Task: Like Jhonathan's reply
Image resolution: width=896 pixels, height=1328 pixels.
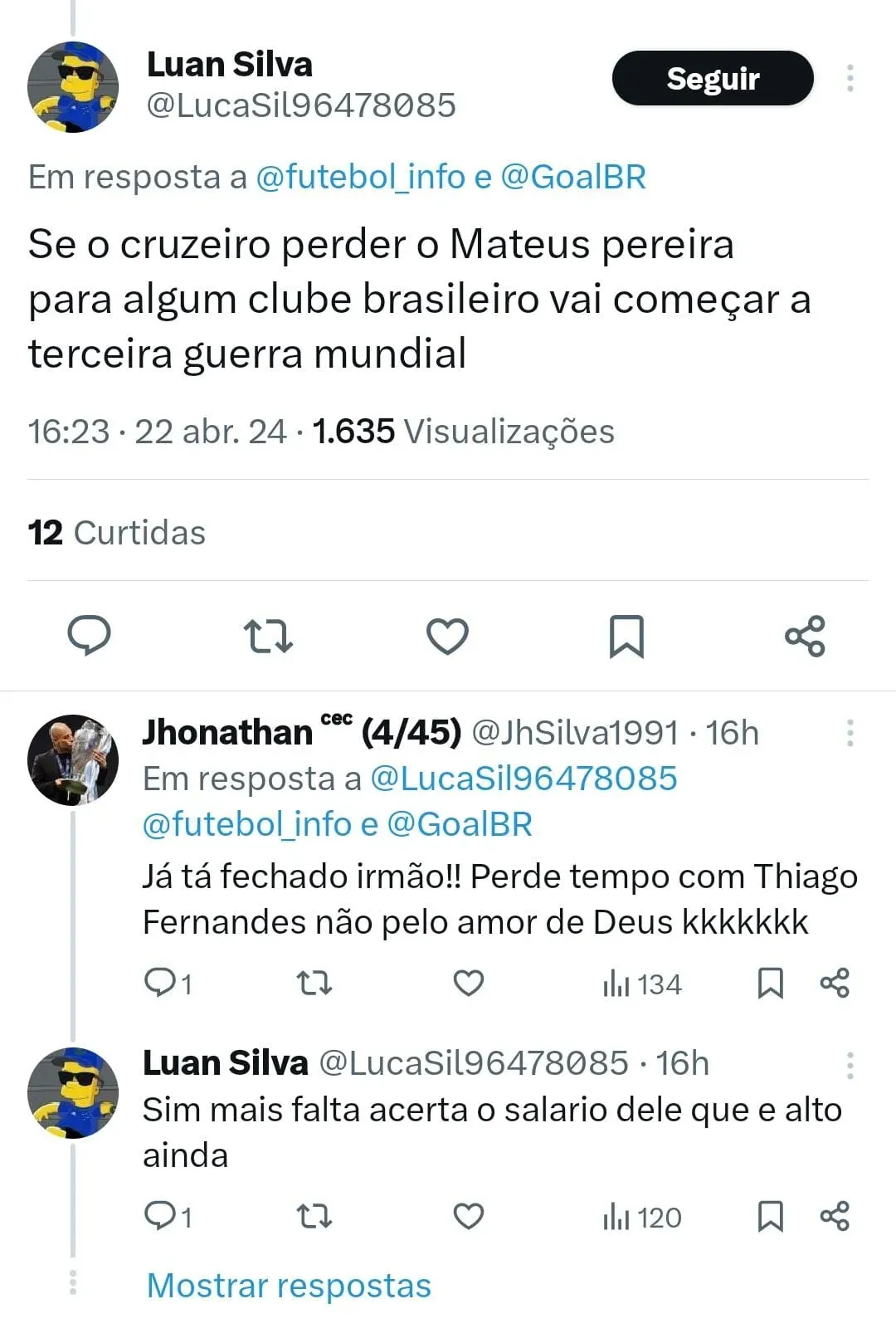Action: click(468, 984)
